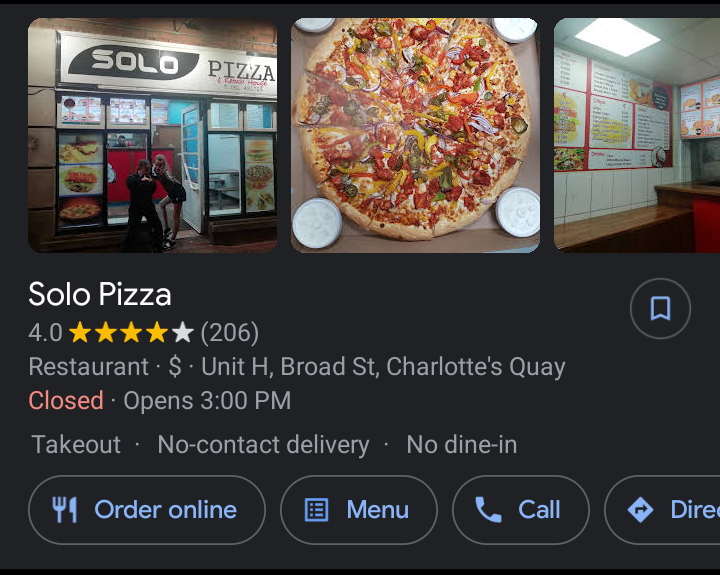Open the Solo Pizza storefront photo
Image resolution: width=720 pixels, height=575 pixels.
pos(152,135)
